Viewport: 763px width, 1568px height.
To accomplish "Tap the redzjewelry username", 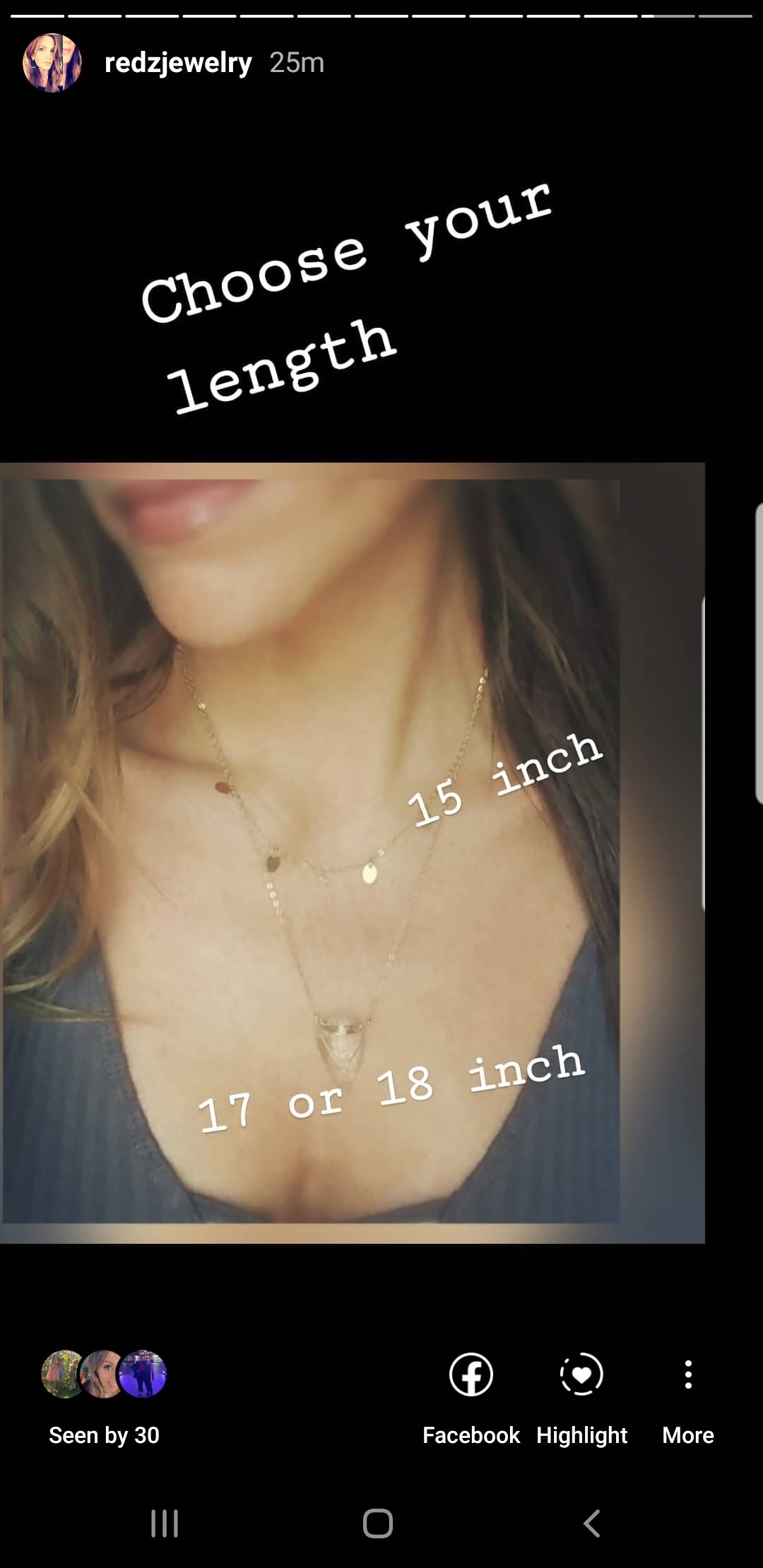I will [x=178, y=63].
